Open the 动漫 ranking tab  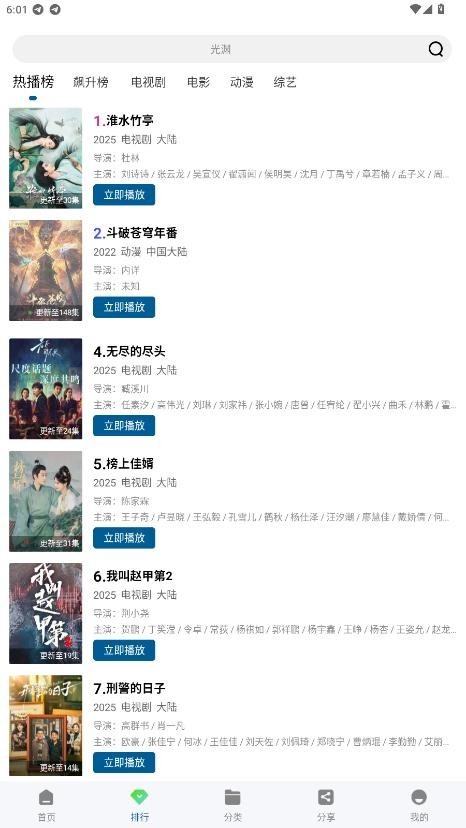tap(241, 82)
